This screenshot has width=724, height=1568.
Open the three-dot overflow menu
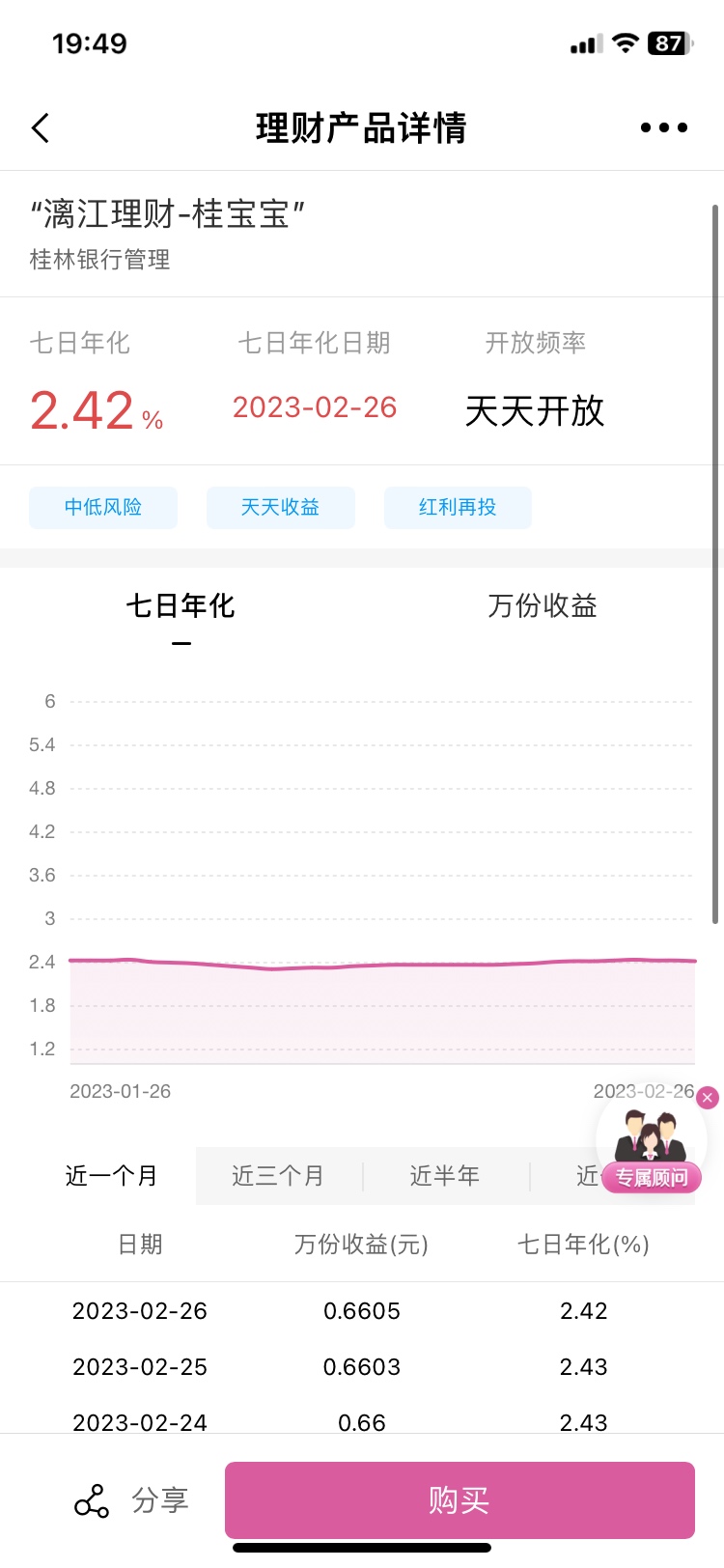(x=664, y=127)
